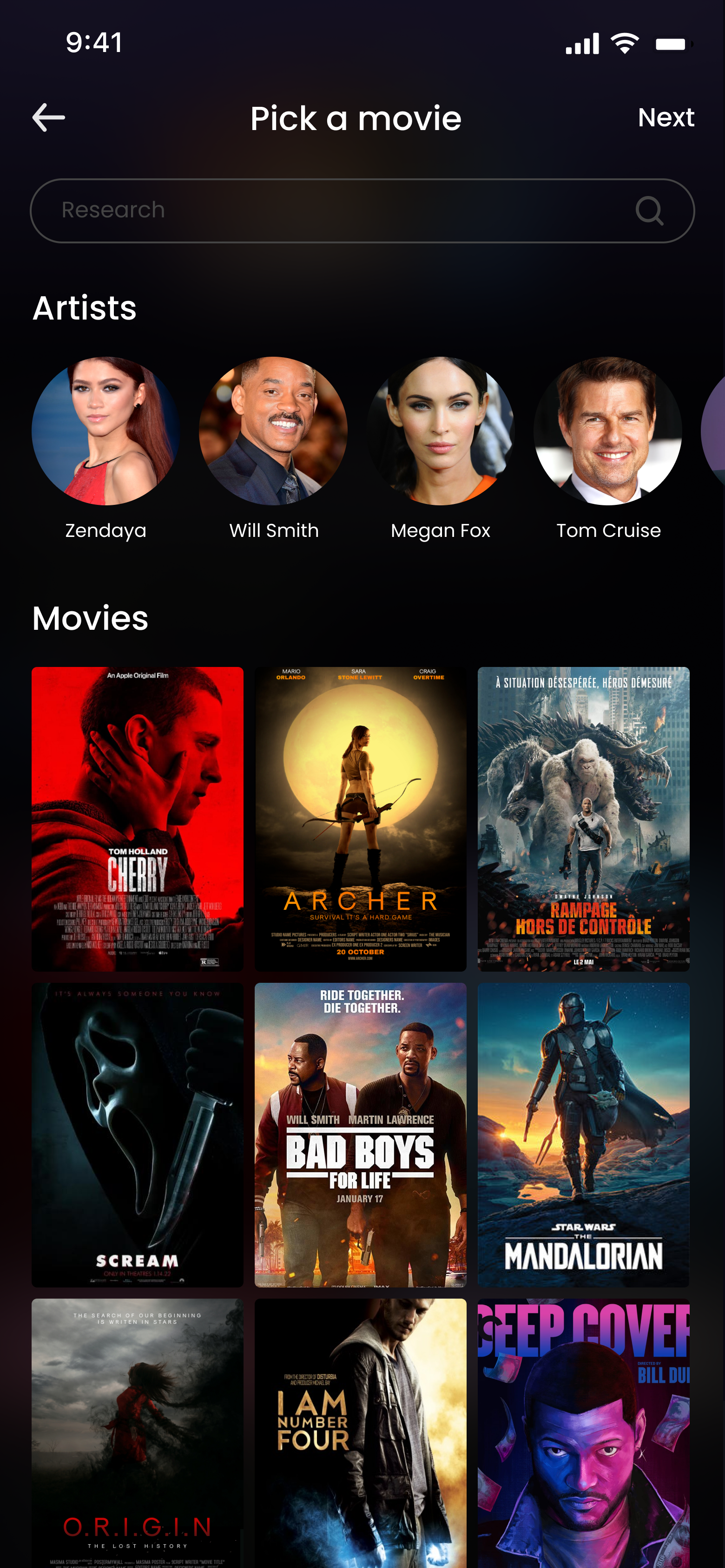
Task: Go back using the arrow icon
Action: (x=49, y=118)
